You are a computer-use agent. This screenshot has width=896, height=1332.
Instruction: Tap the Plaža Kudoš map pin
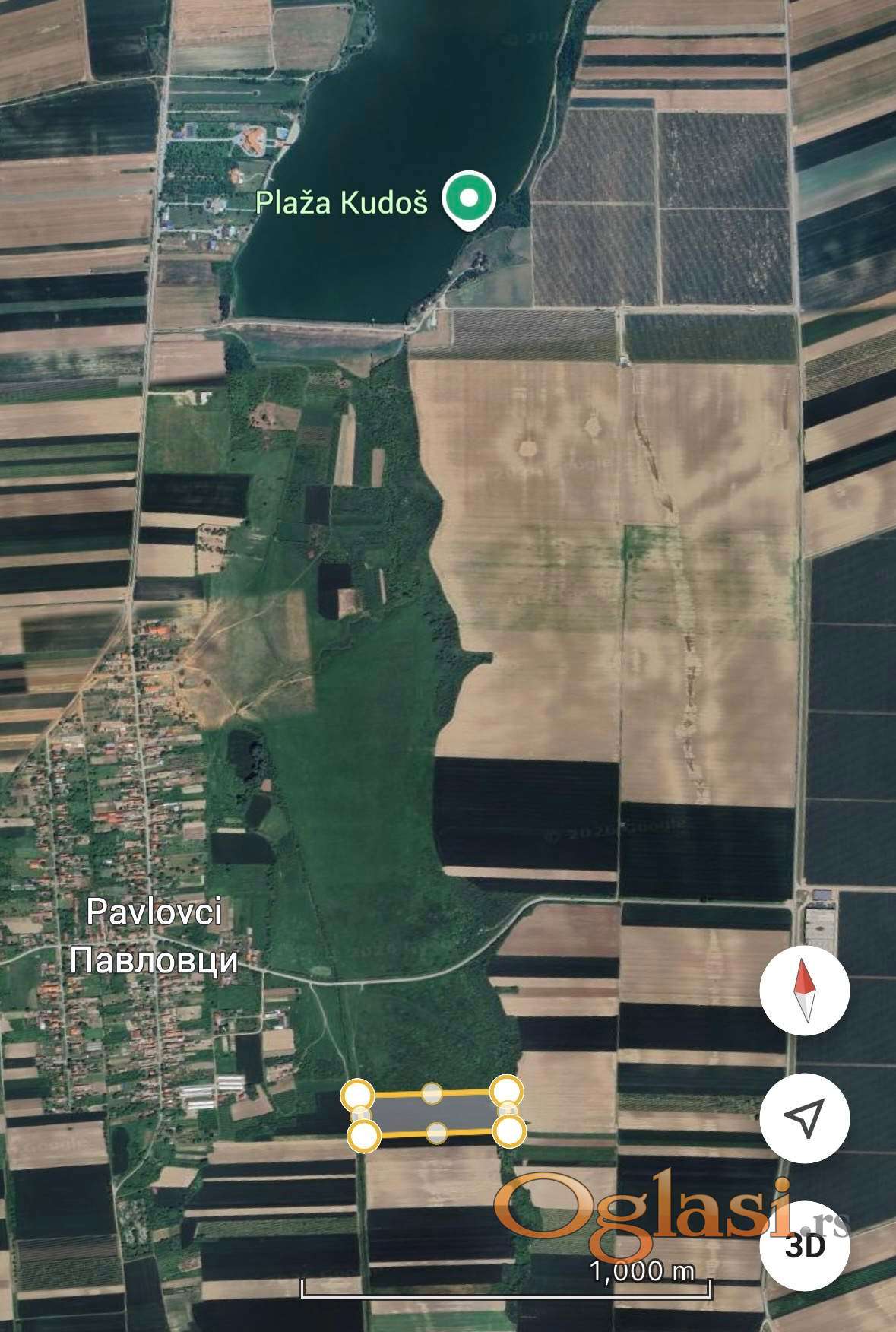click(x=470, y=201)
